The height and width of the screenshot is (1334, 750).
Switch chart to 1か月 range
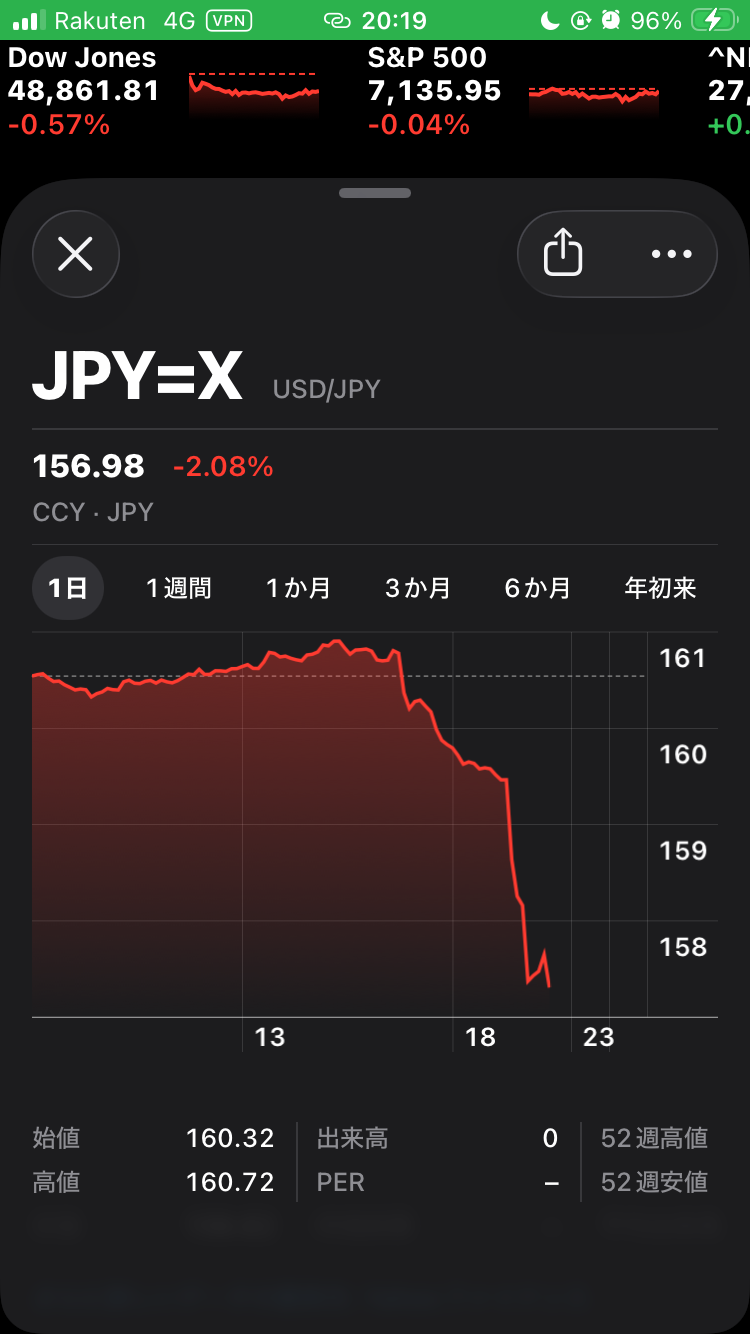[298, 588]
